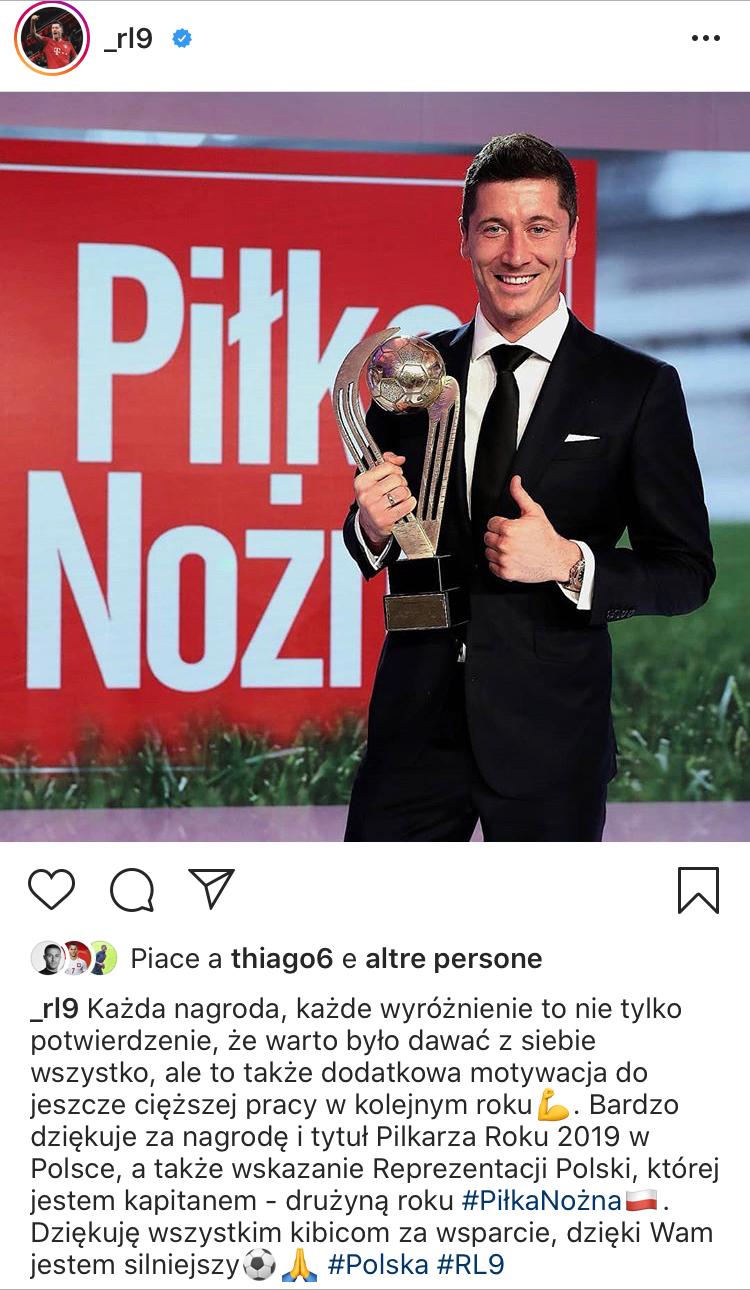Screen dimensions: 750x1290
Task: Open comments with the speech bubble icon
Action: click(x=131, y=888)
